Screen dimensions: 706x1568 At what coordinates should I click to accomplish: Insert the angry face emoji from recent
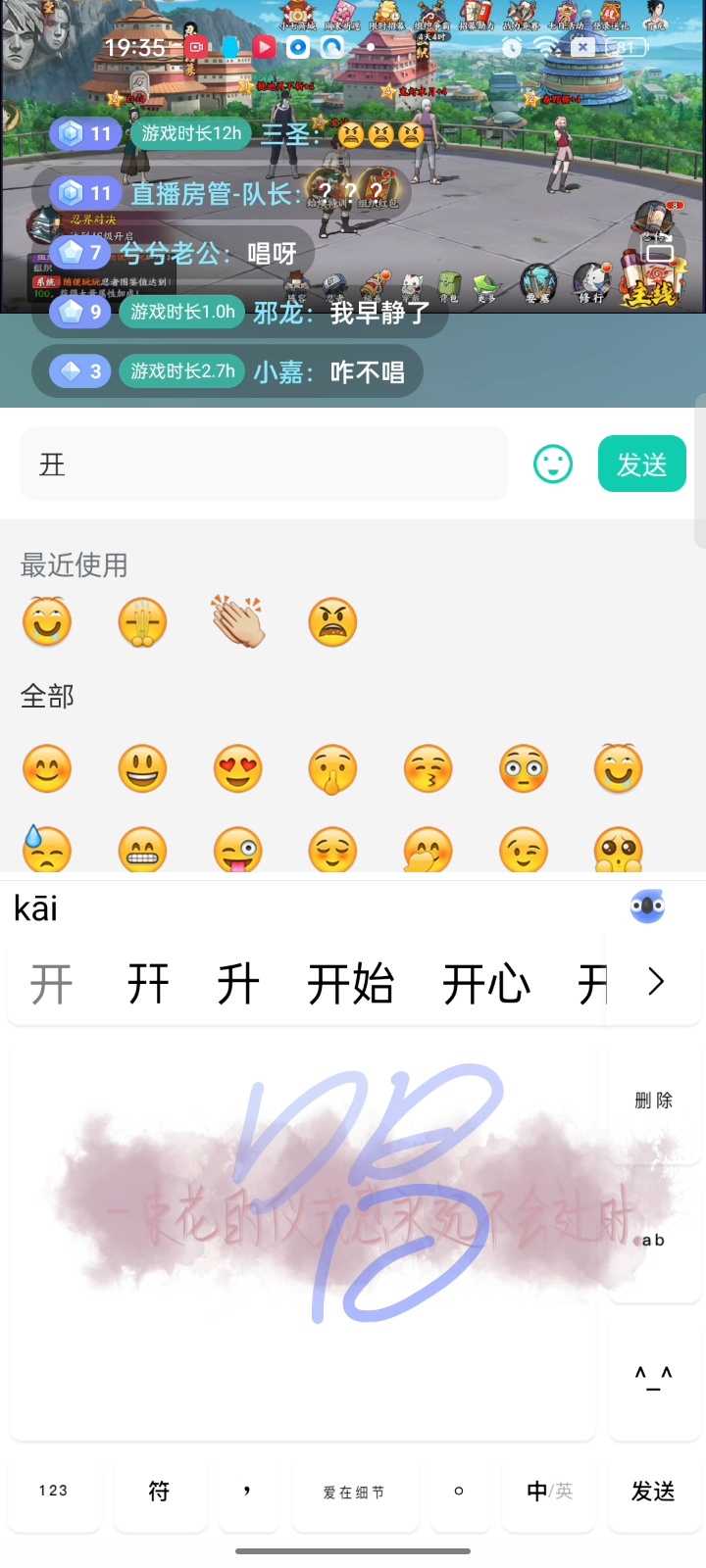[x=332, y=622]
